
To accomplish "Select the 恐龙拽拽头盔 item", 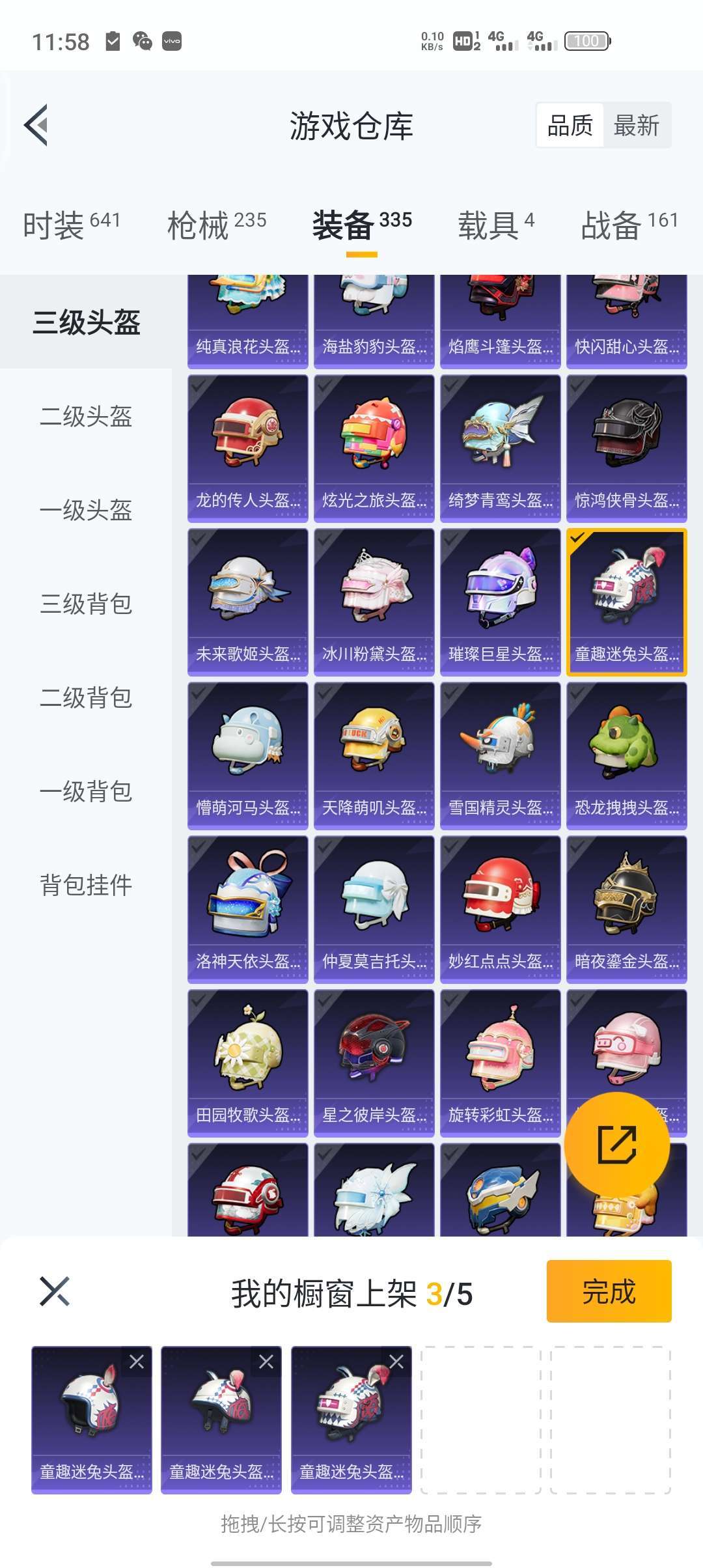I will coord(626,755).
